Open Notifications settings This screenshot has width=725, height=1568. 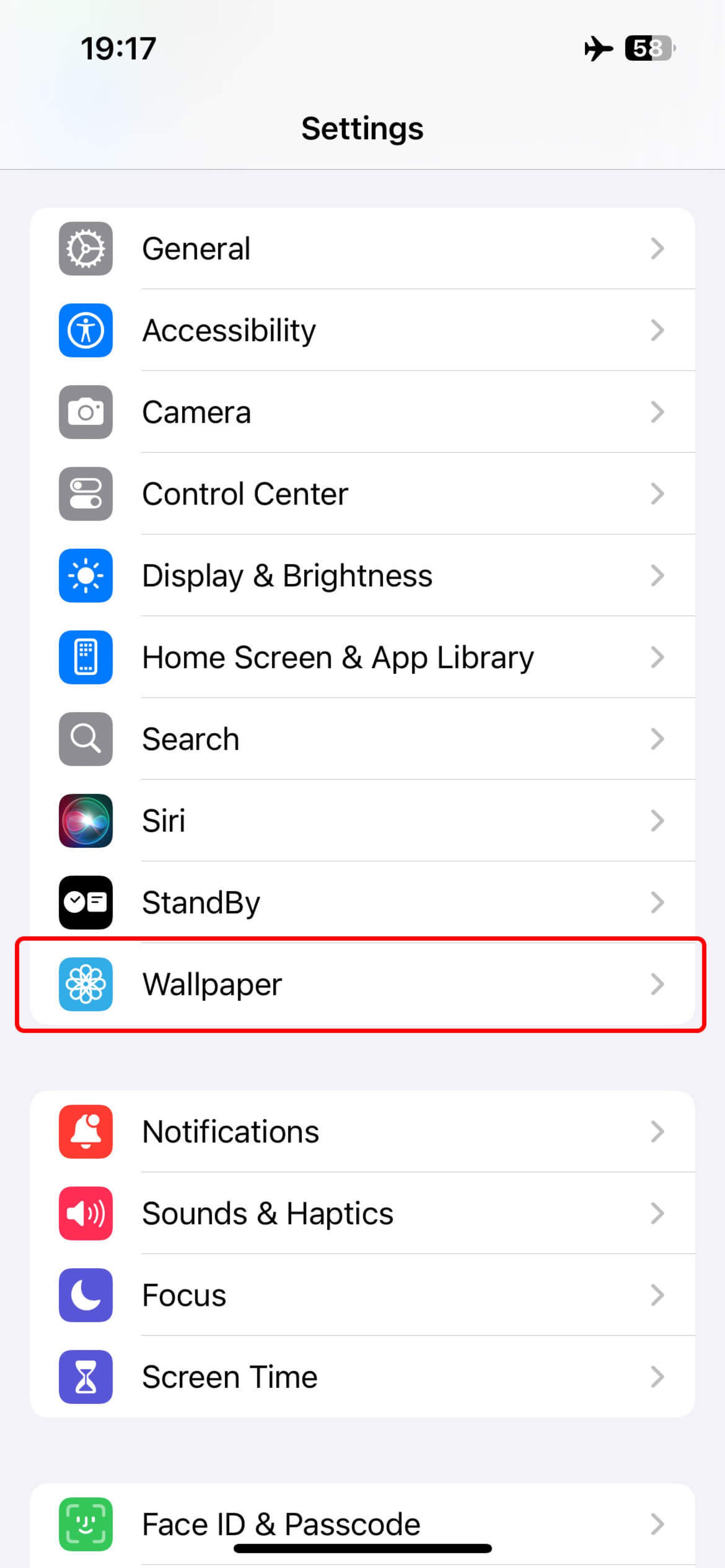362,1132
